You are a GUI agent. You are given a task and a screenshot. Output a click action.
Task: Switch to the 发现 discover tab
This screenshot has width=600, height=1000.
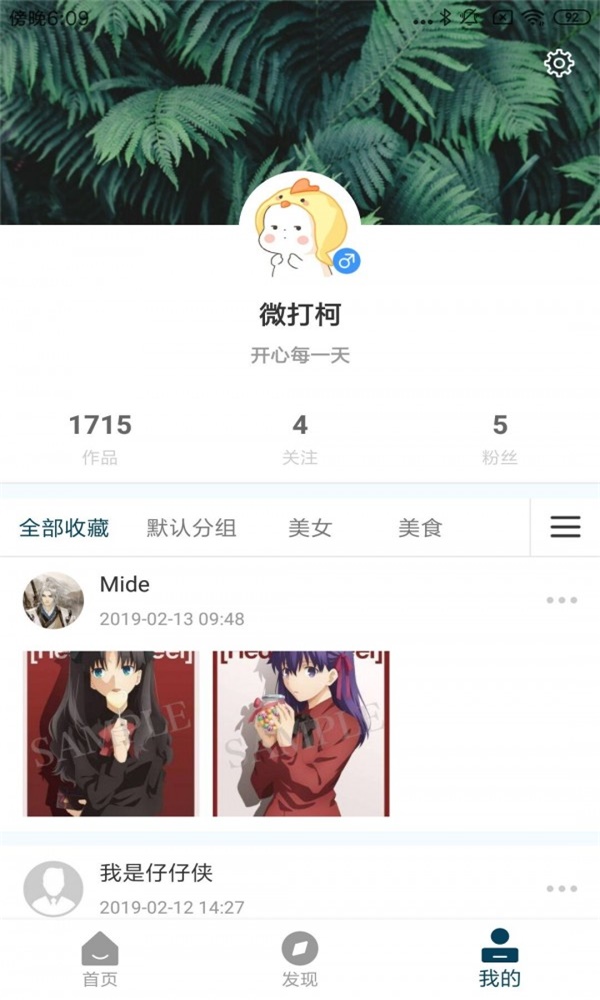click(x=300, y=960)
